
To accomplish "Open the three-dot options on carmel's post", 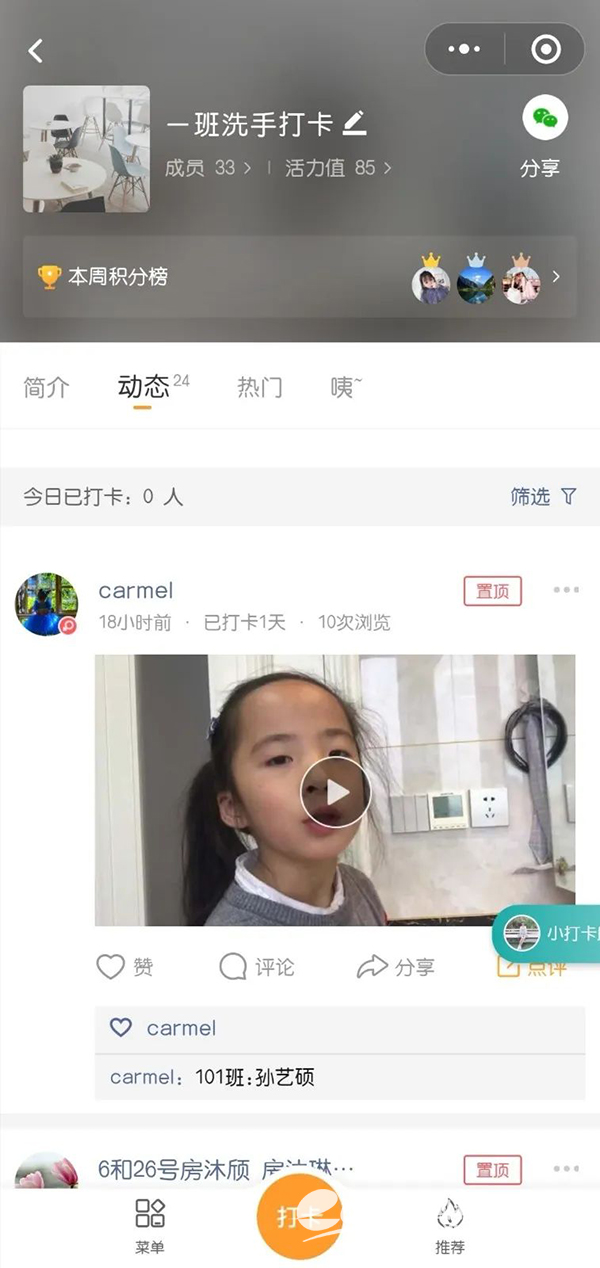I will point(566,590).
